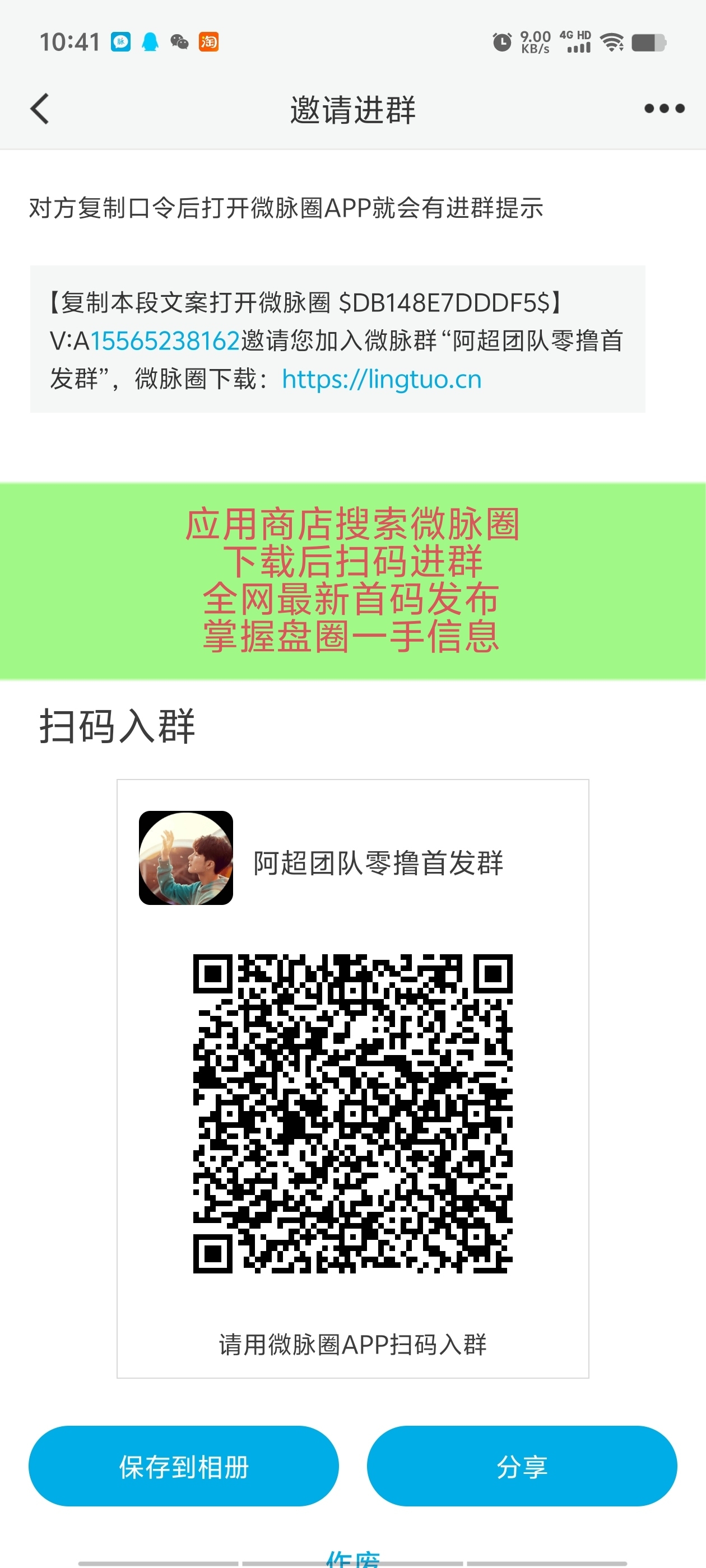
Task: Share the invite via 分享 button
Action: pyautogui.click(x=522, y=1466)
